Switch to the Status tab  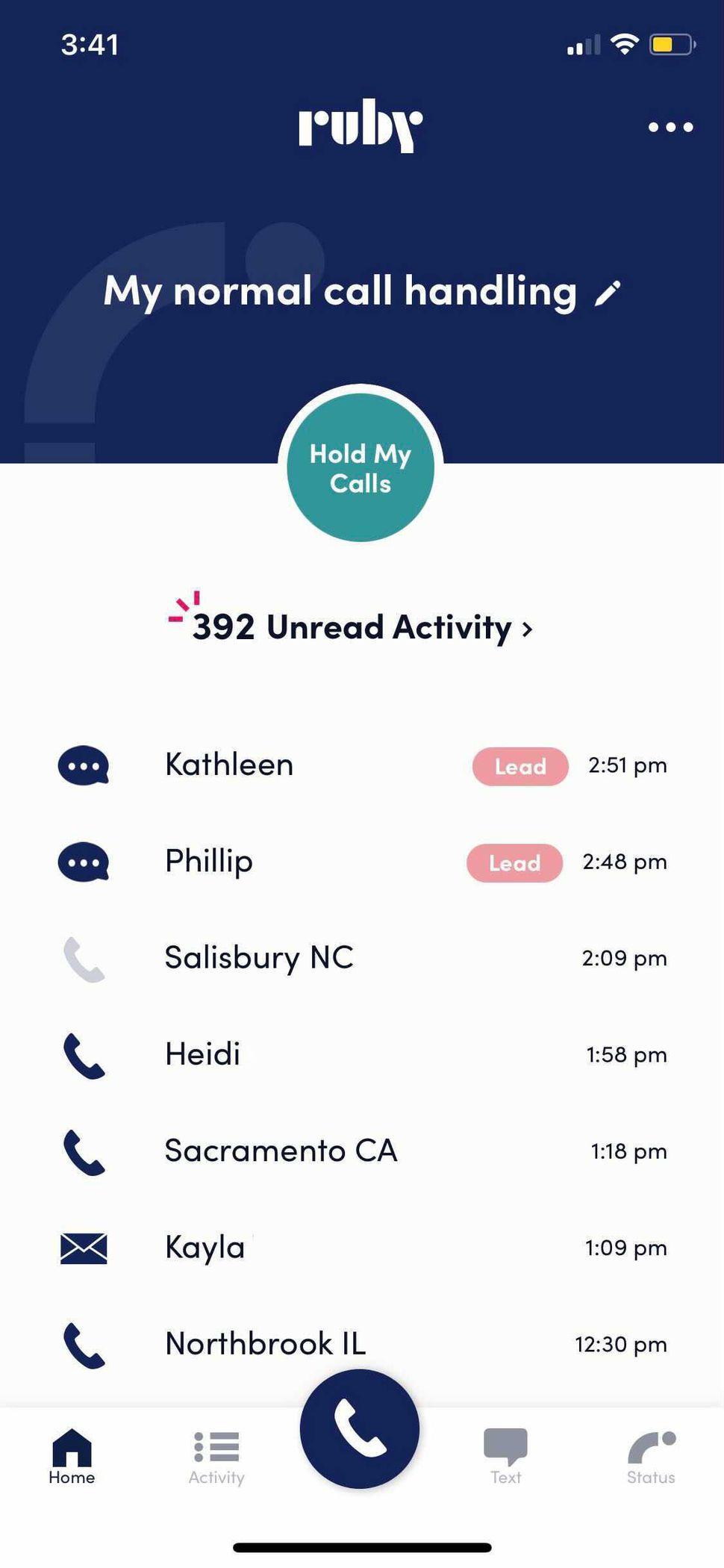click(x=651, y=1456)
